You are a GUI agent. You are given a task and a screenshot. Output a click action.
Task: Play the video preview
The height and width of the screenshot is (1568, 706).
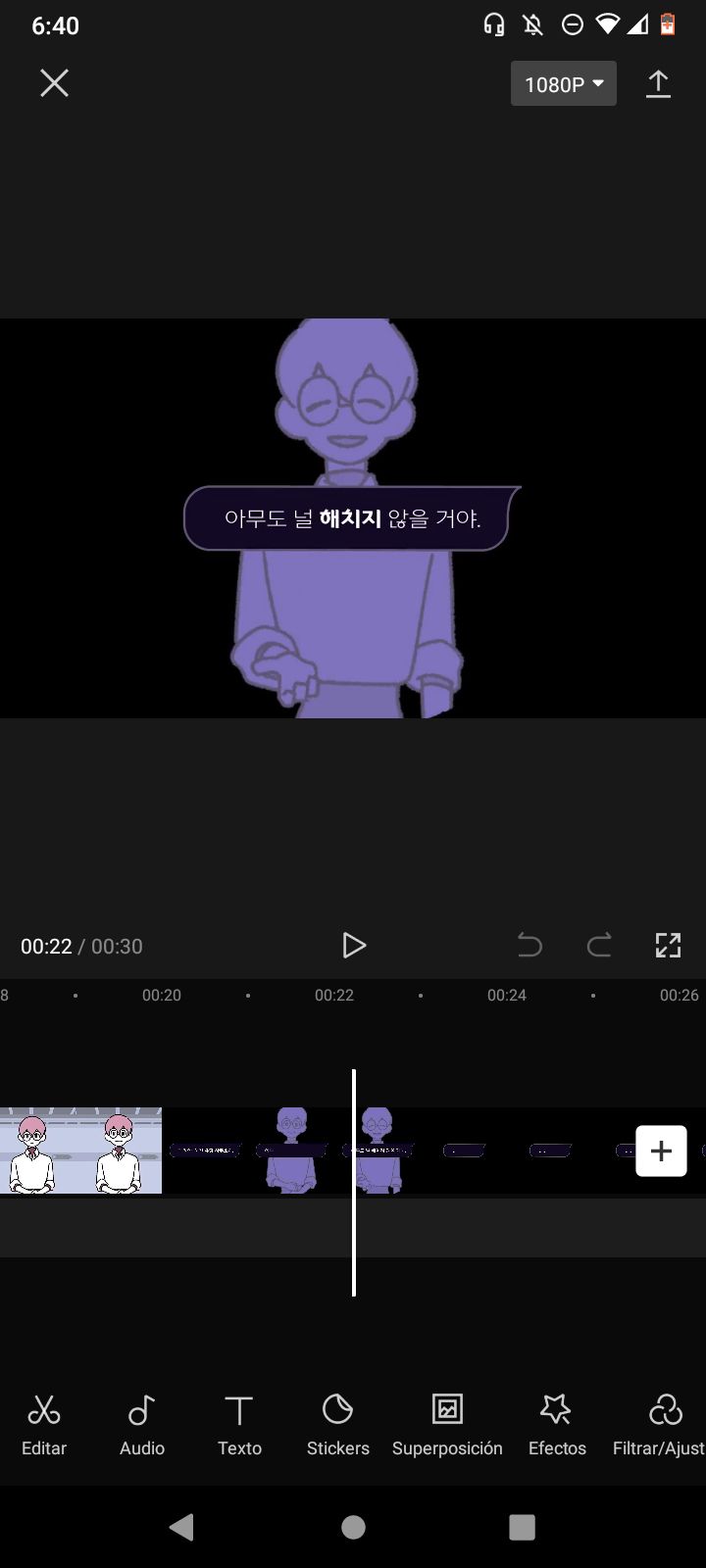click(x=354, y=946)
